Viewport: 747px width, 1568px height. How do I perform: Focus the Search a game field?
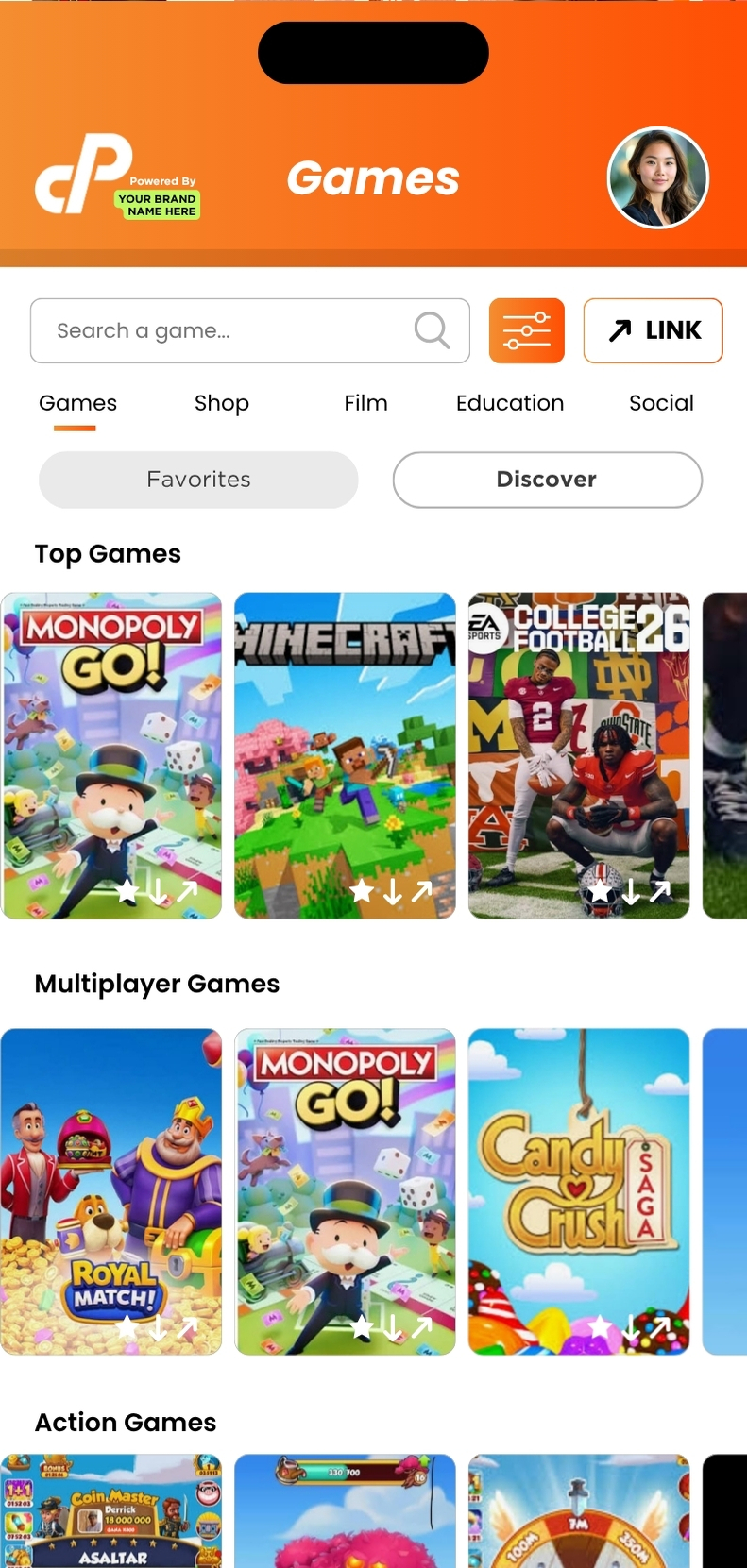pyautogui.click(x=227, y=331)
